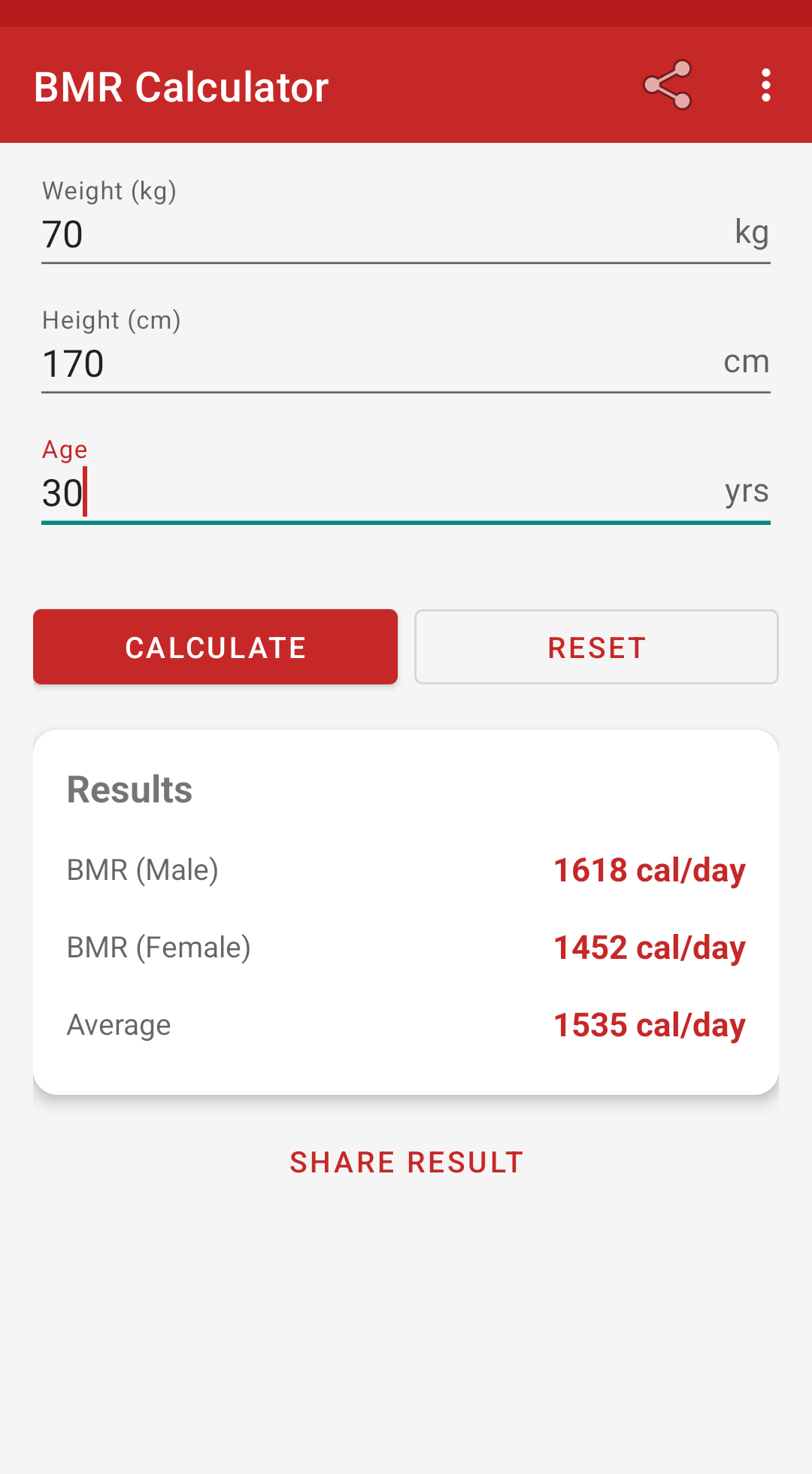Select the Height input field

[301, 362]
